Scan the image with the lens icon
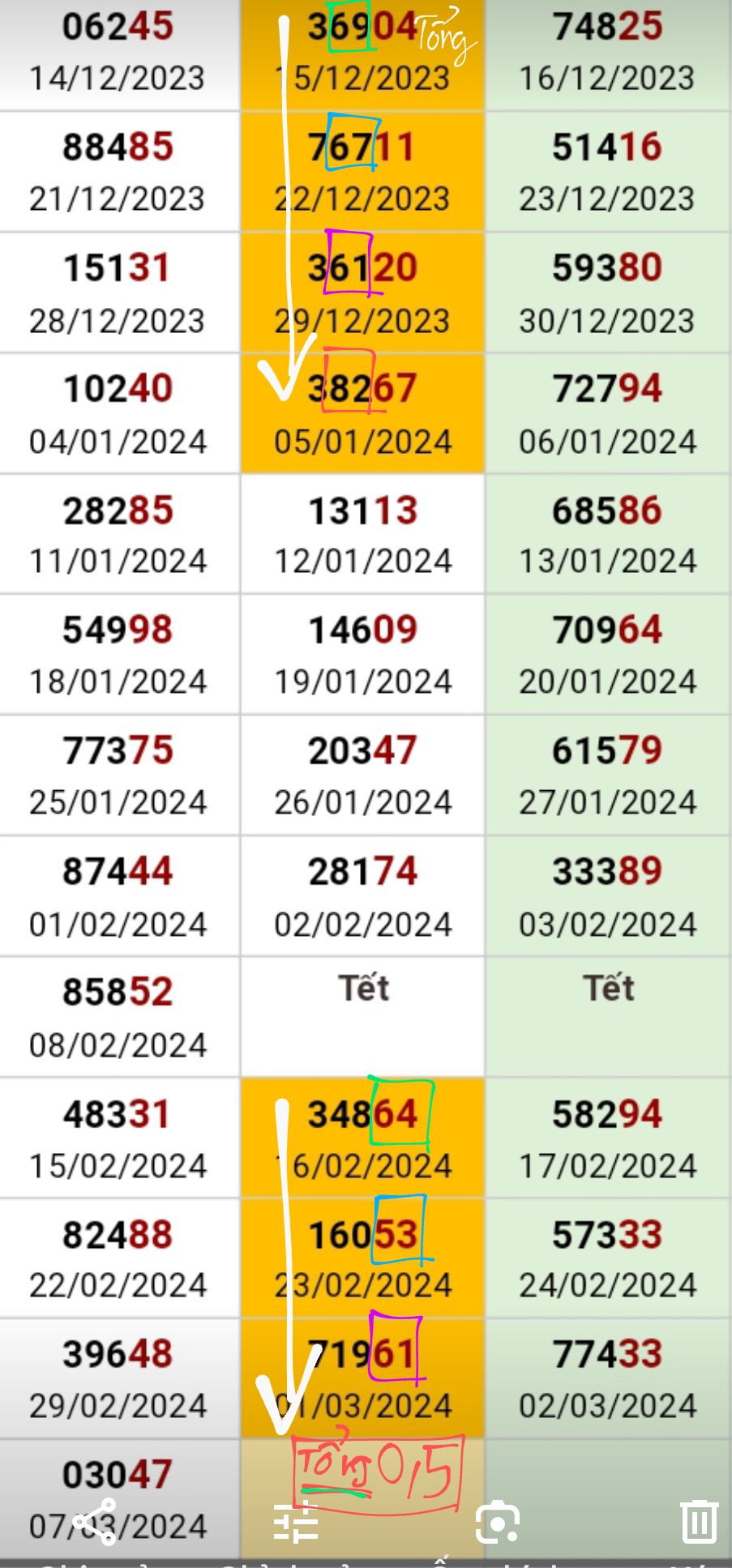The height and width of the screenshot is (1568, 732). click(497, 1522)
